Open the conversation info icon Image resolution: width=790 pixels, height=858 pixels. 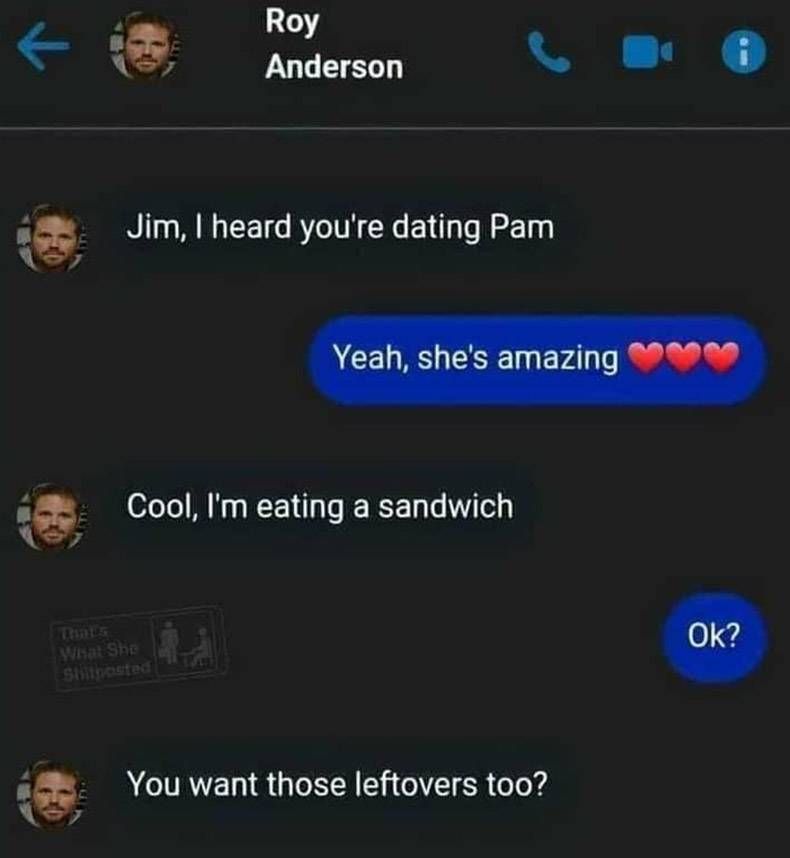pos(742,53)
